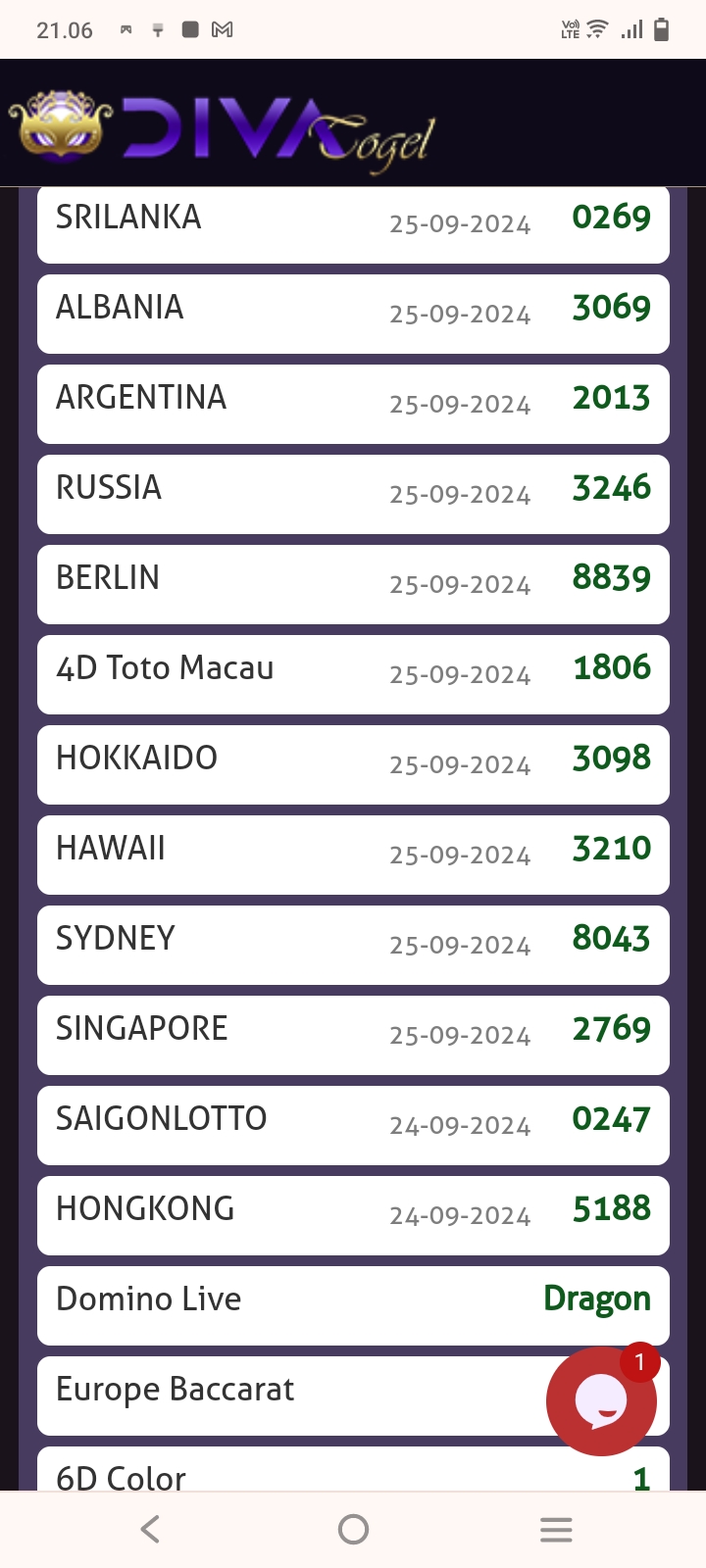The image size is (706, 1568).
Task: View the HONGKONG result row
Action: [353, 1213]
